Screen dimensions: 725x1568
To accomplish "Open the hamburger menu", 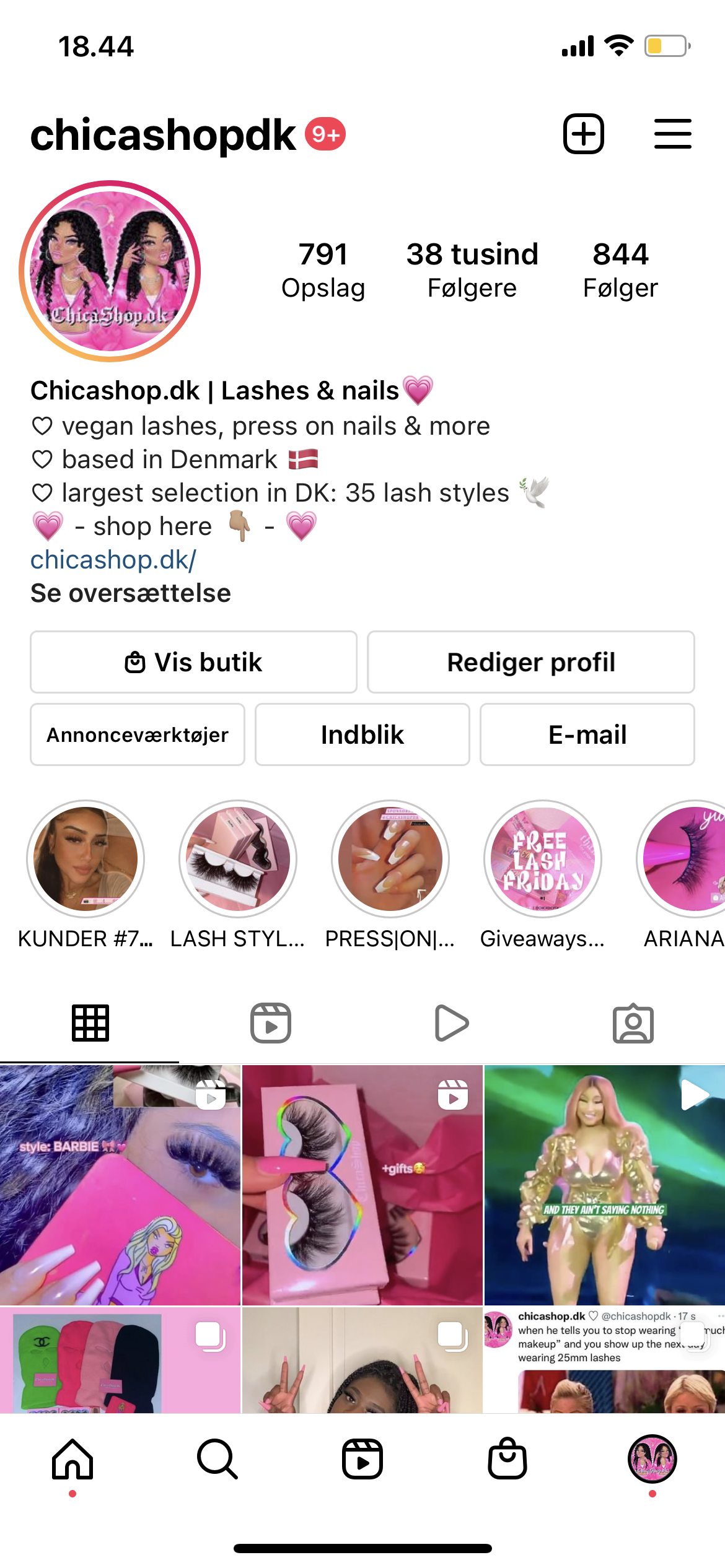I will (672, 134).
